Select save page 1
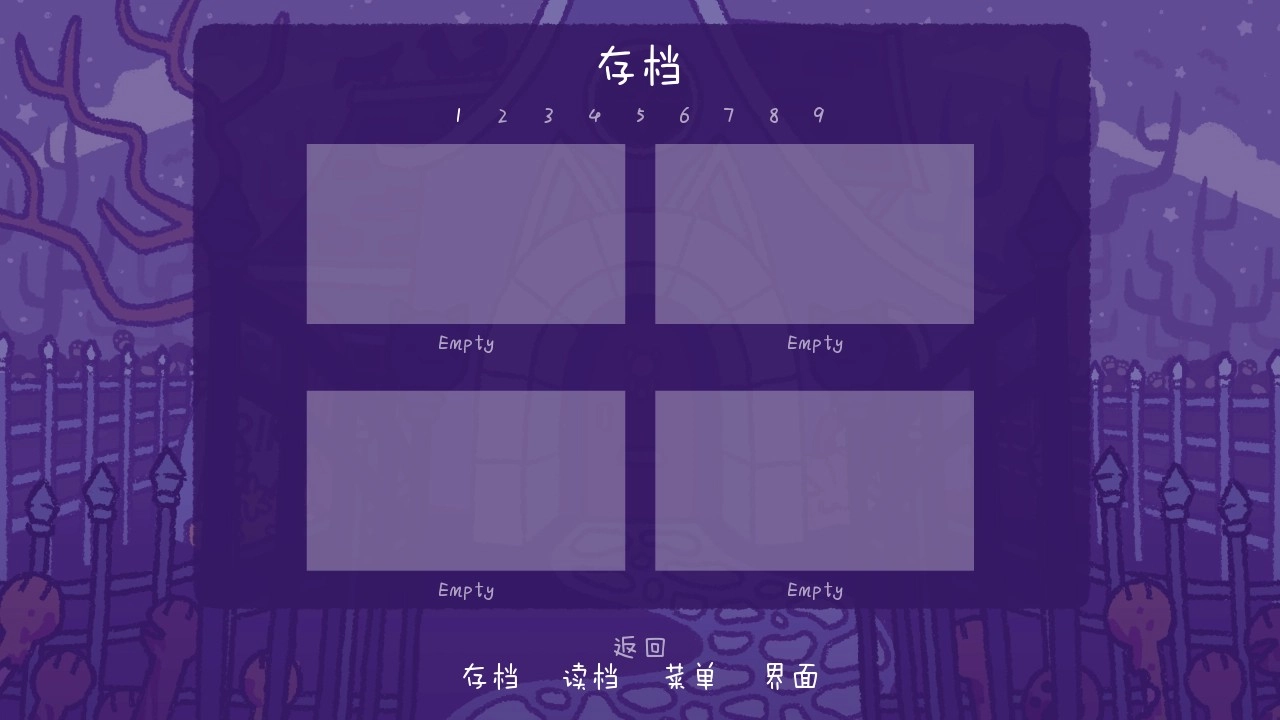This screenshot has width=1280, height=720. pos(458,116)
